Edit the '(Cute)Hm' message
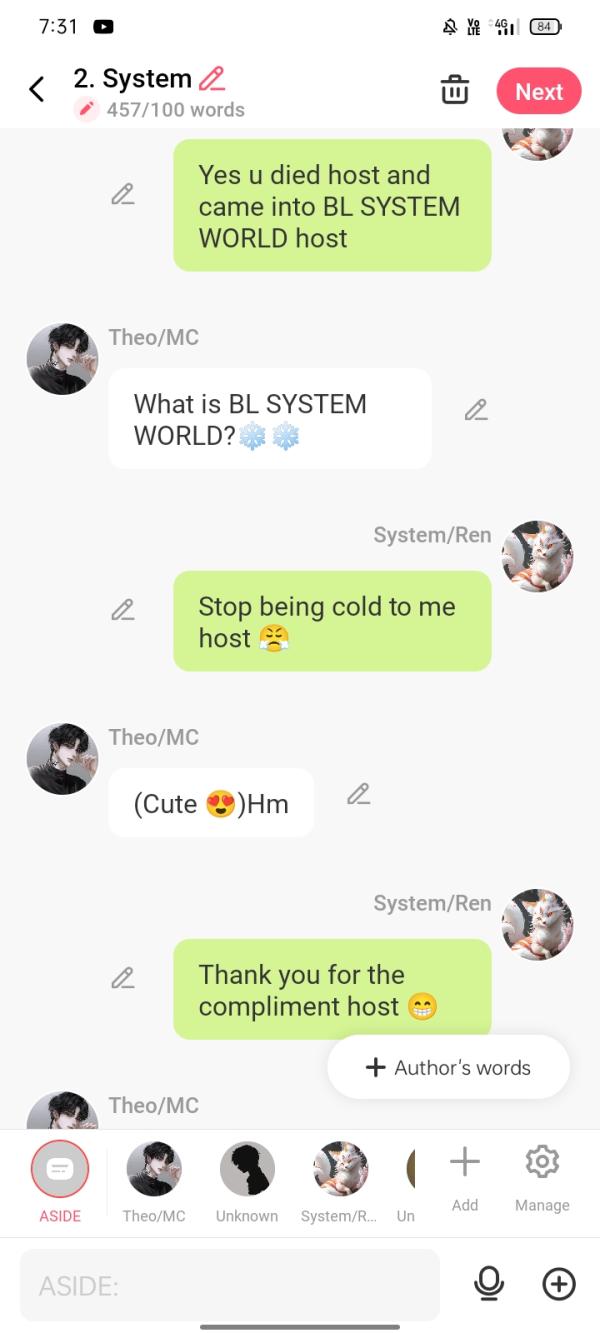600x1333 pixels. click(x=358, y=794)
